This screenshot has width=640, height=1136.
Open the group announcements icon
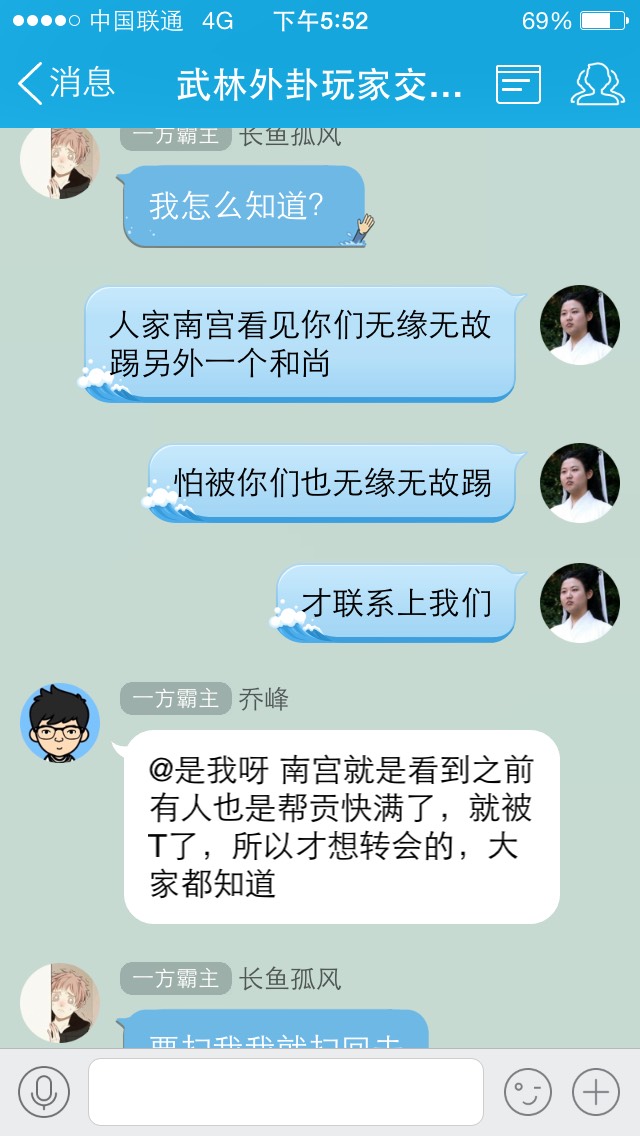point(518,85)
